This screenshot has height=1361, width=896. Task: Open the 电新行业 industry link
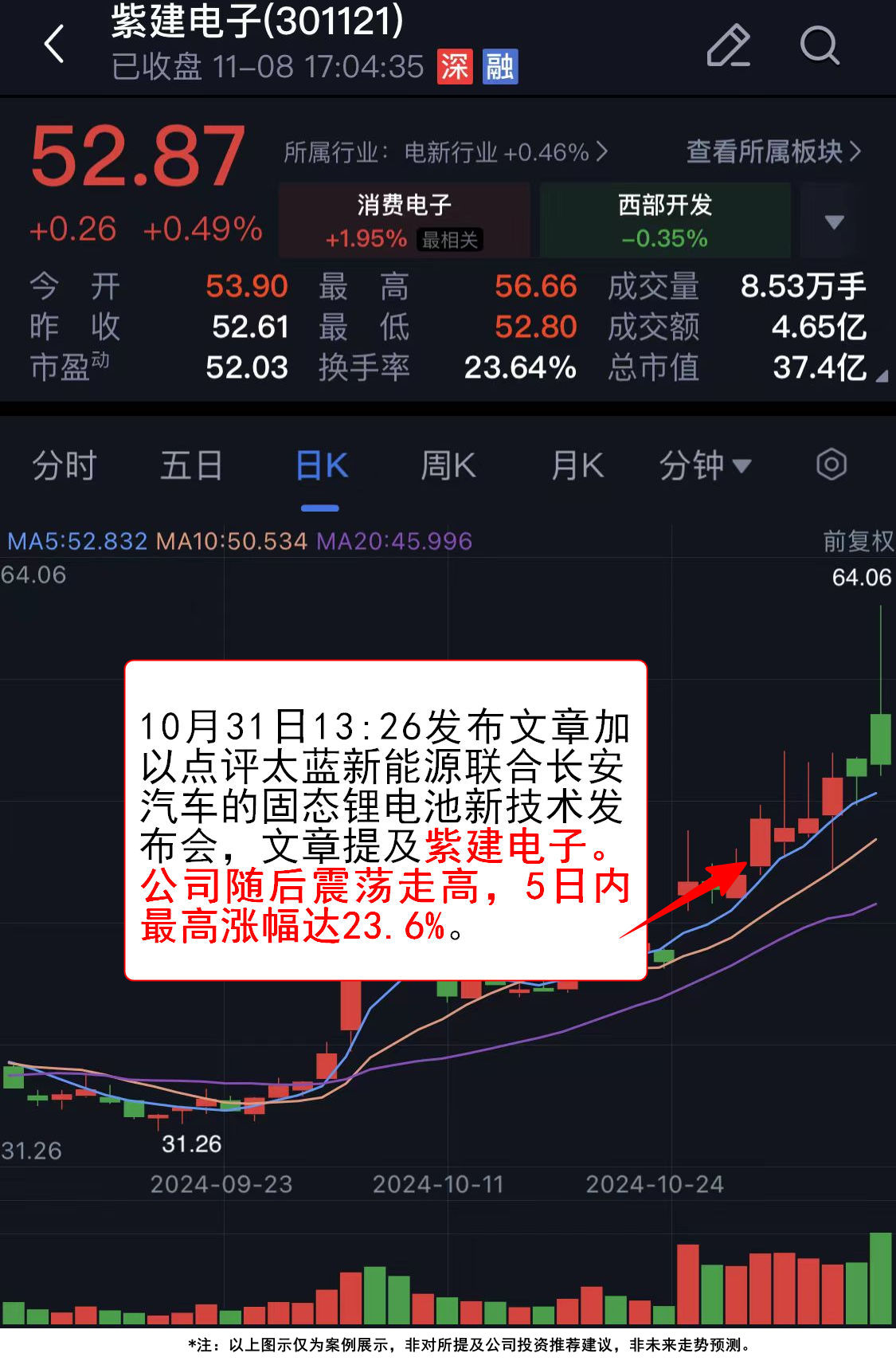pyautogui.click(x=446, y=151)
